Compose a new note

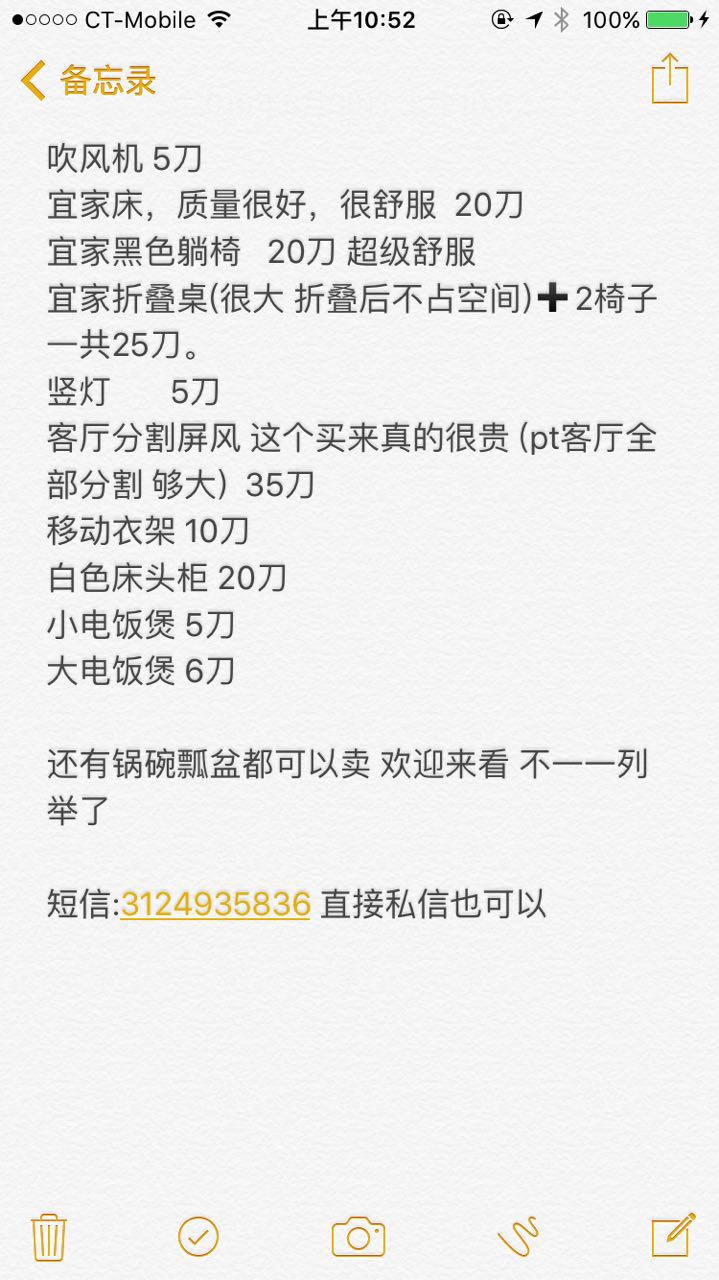[x=672, y=1234]
